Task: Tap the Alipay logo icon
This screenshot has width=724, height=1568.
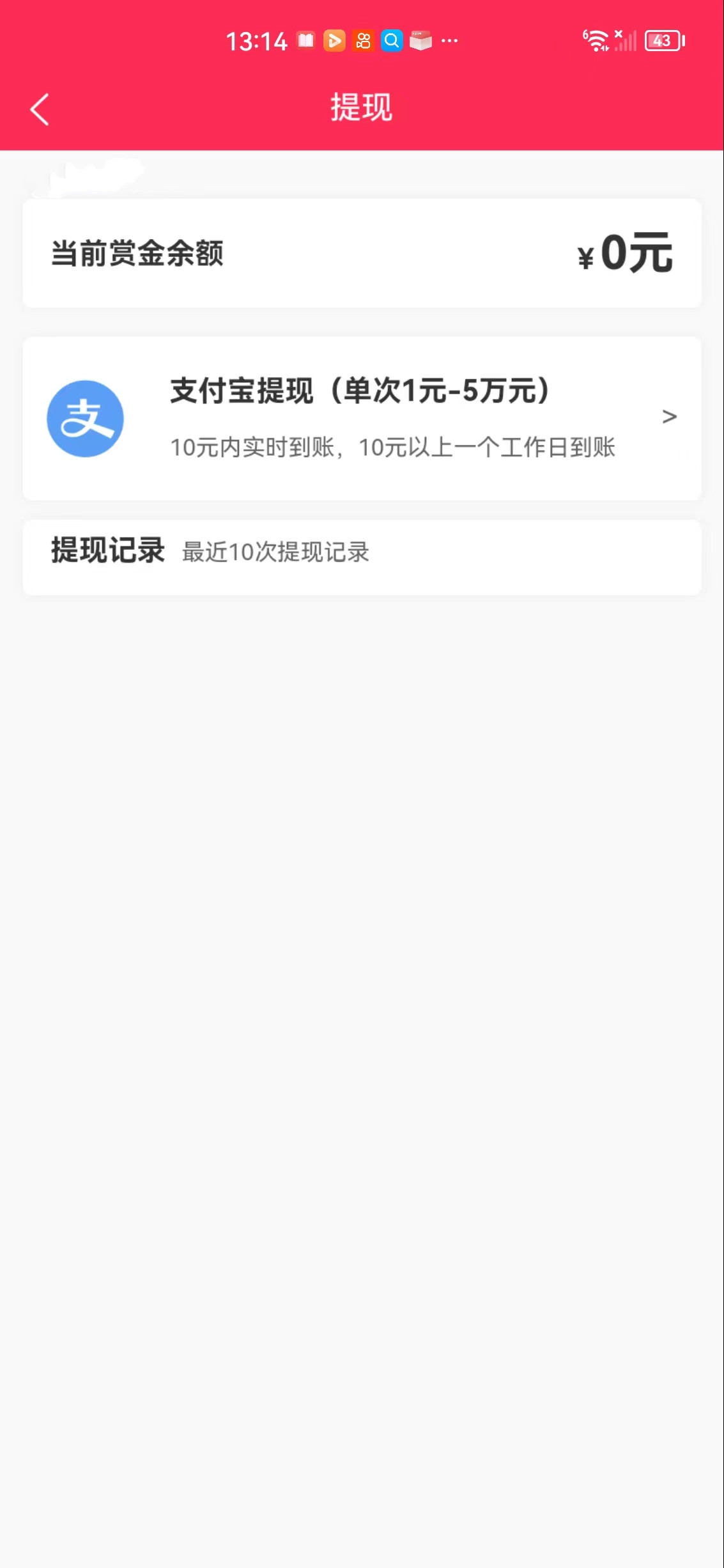Action: pos(85,417)
